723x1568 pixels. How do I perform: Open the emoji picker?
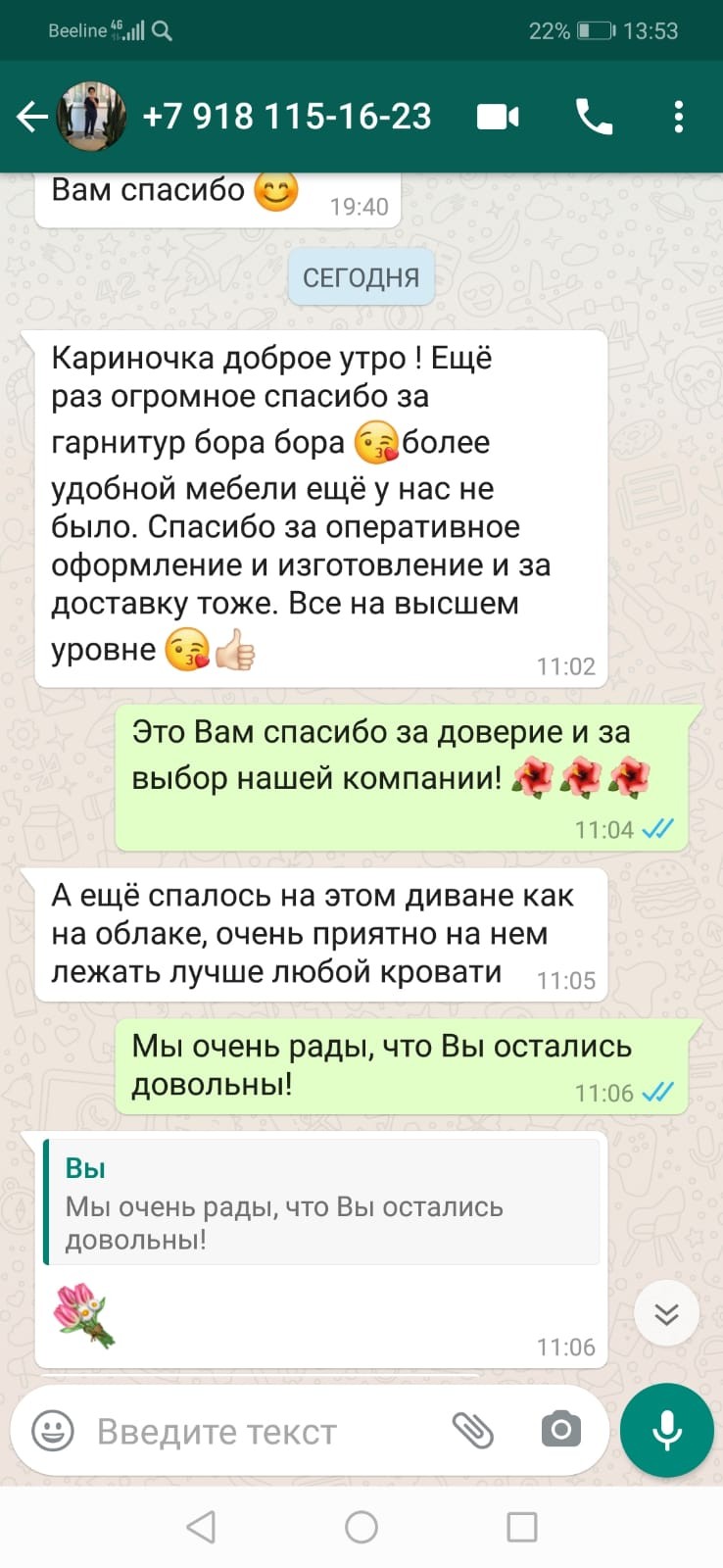53,1432
